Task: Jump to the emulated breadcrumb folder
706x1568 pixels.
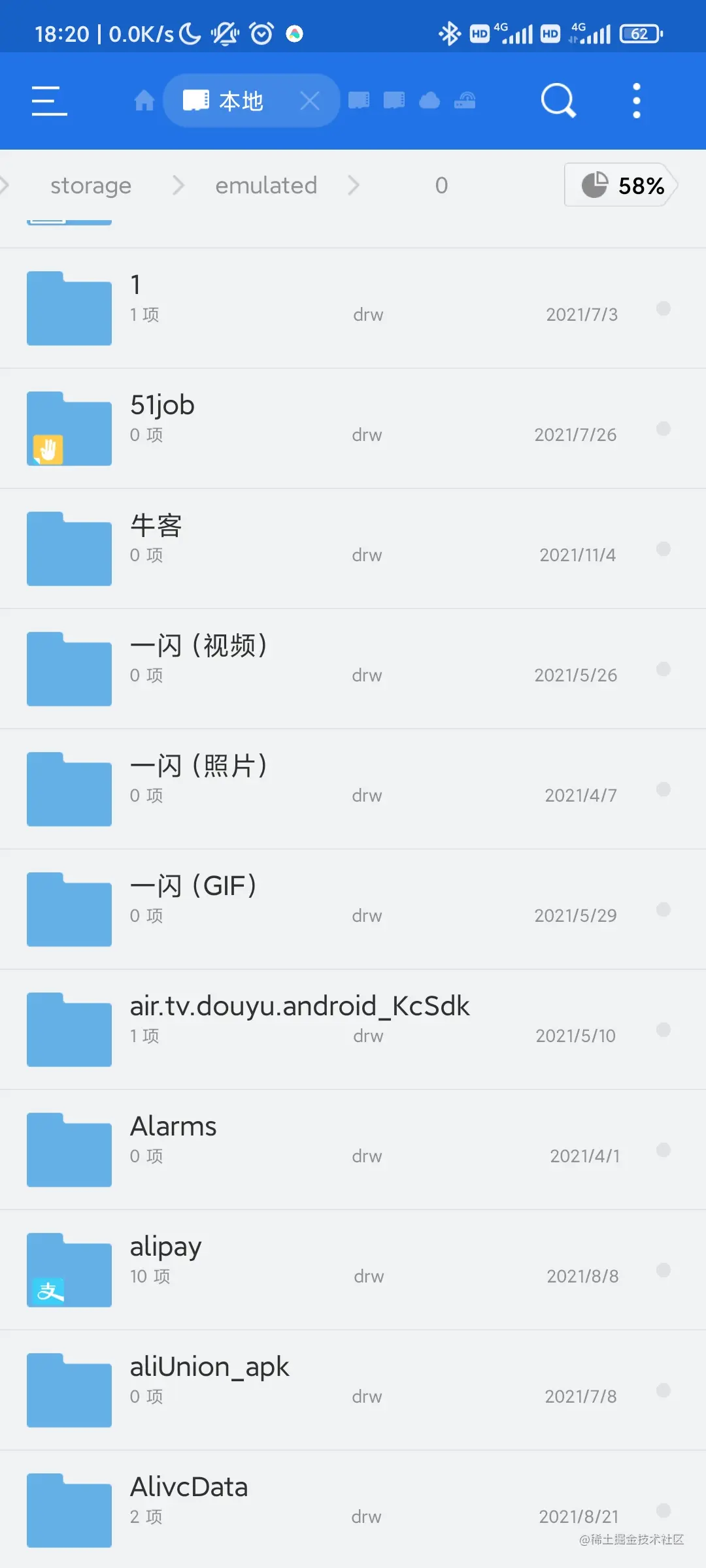Action: (266, 186)
